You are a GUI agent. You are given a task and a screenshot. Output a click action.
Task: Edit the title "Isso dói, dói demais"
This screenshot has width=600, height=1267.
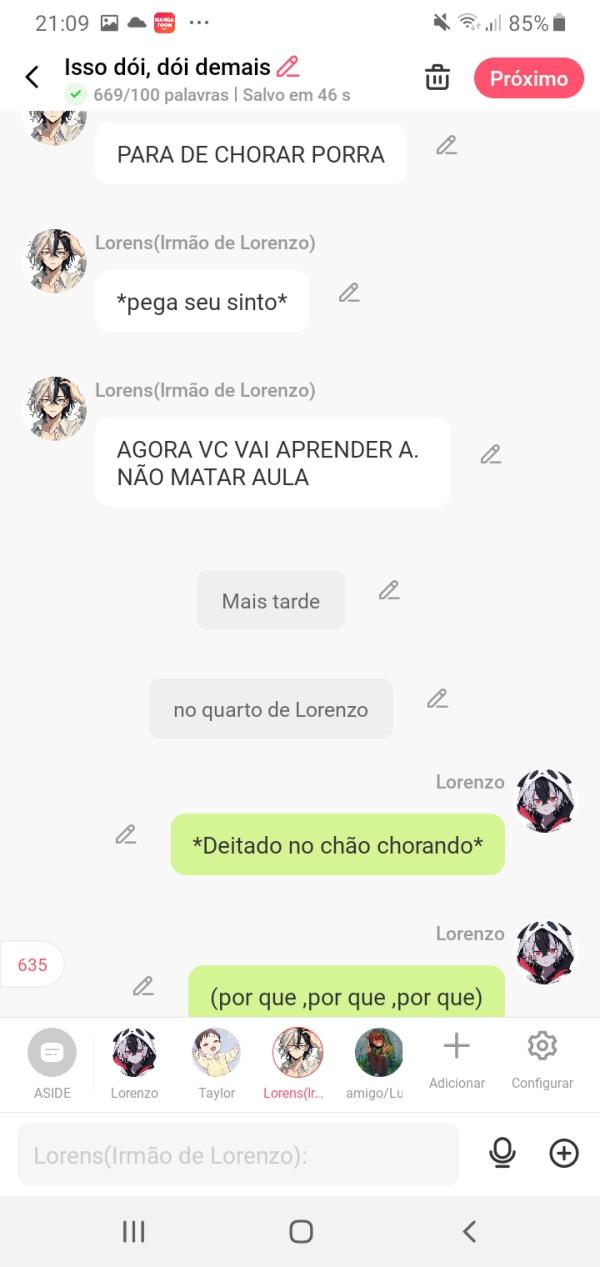288,67
